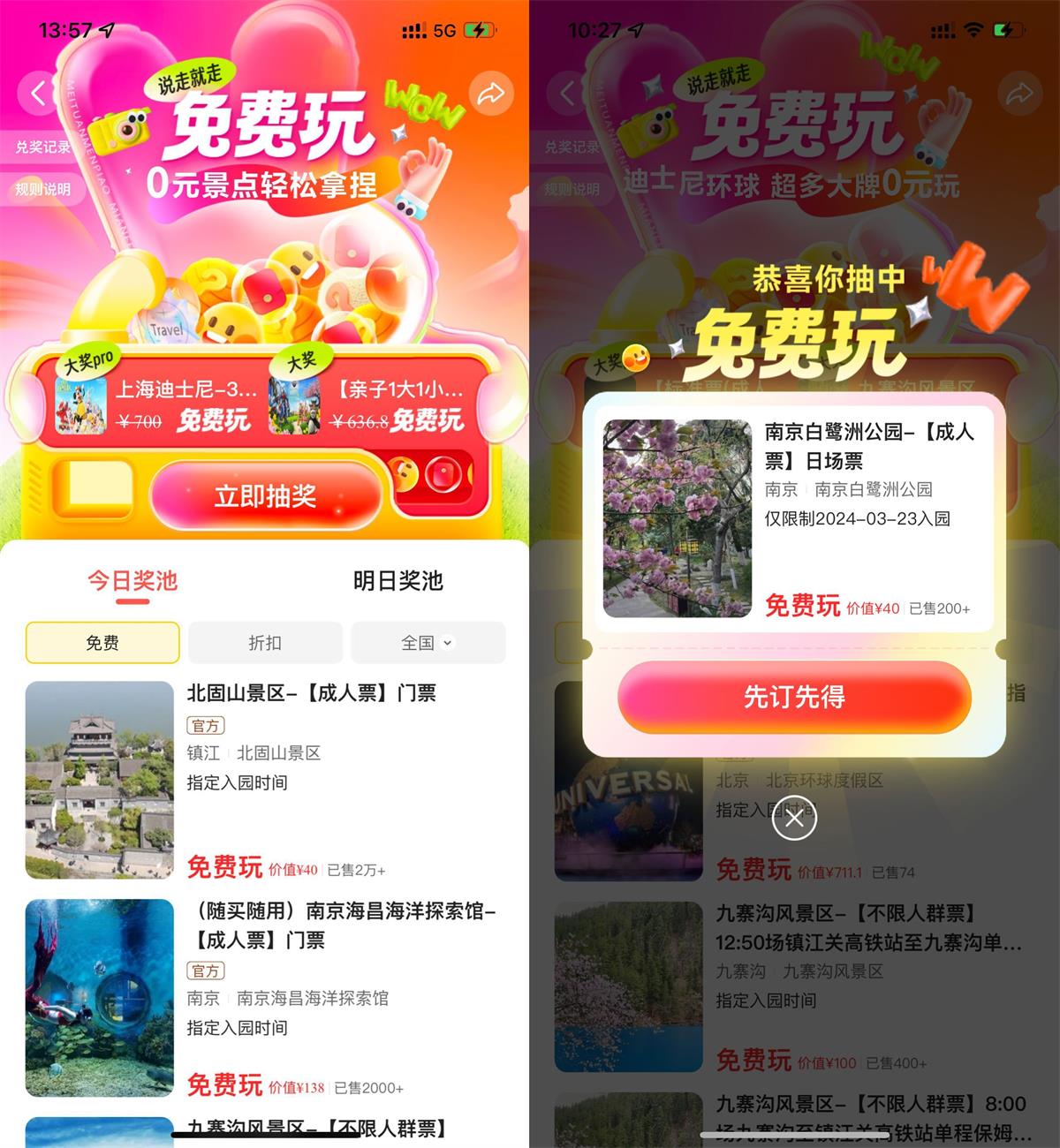Enable the 免费 (Free) filter chip
Screen dimensions: 1060x1148
click(x=102, y=643)
